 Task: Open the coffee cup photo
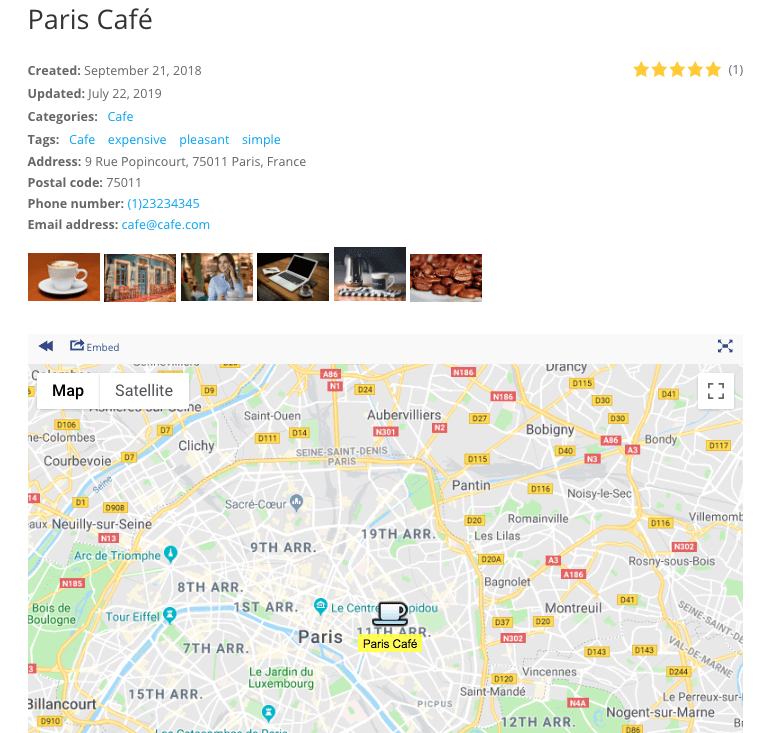point(64,277)
